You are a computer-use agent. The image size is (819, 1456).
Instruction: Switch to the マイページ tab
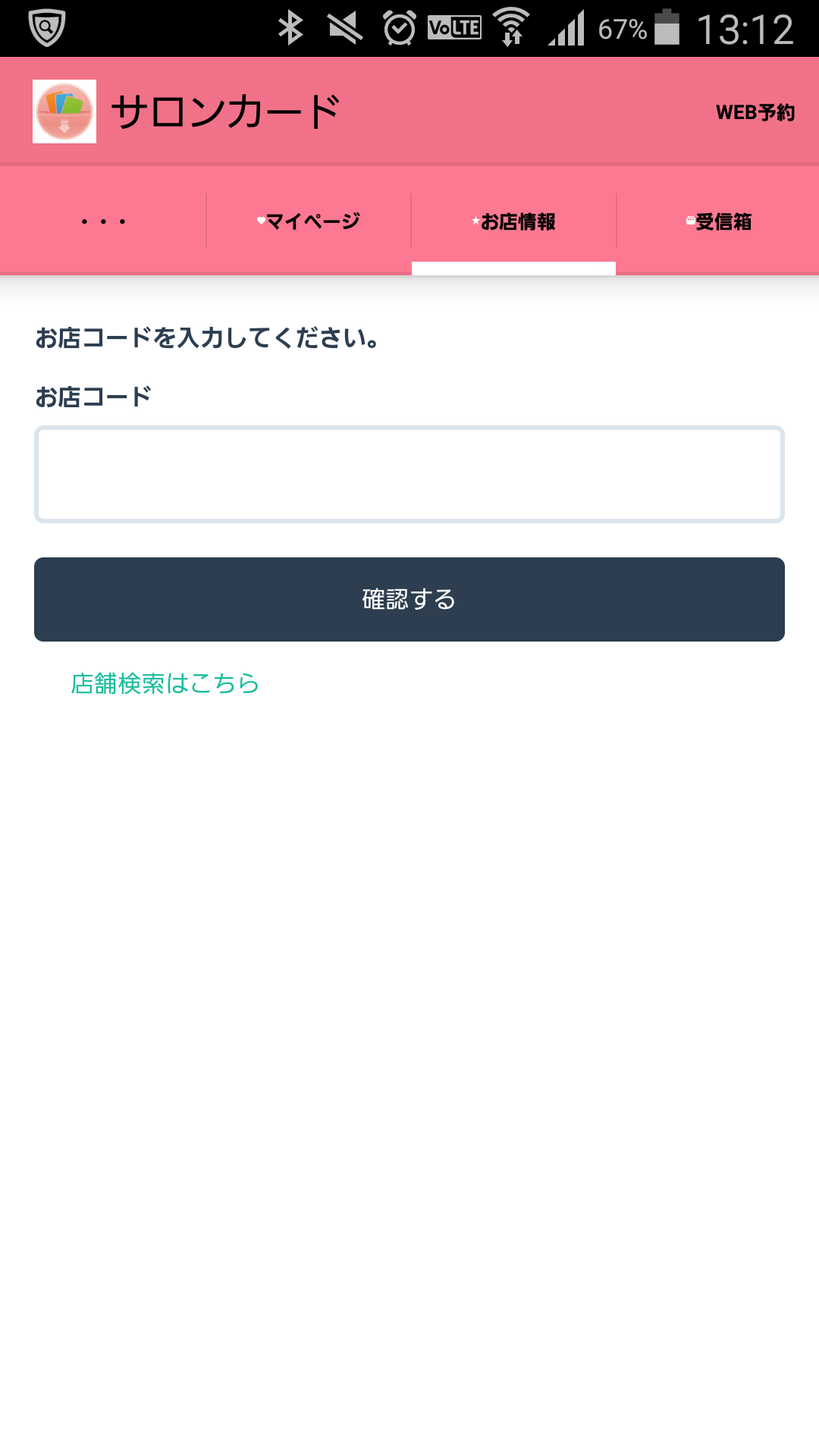309,221
